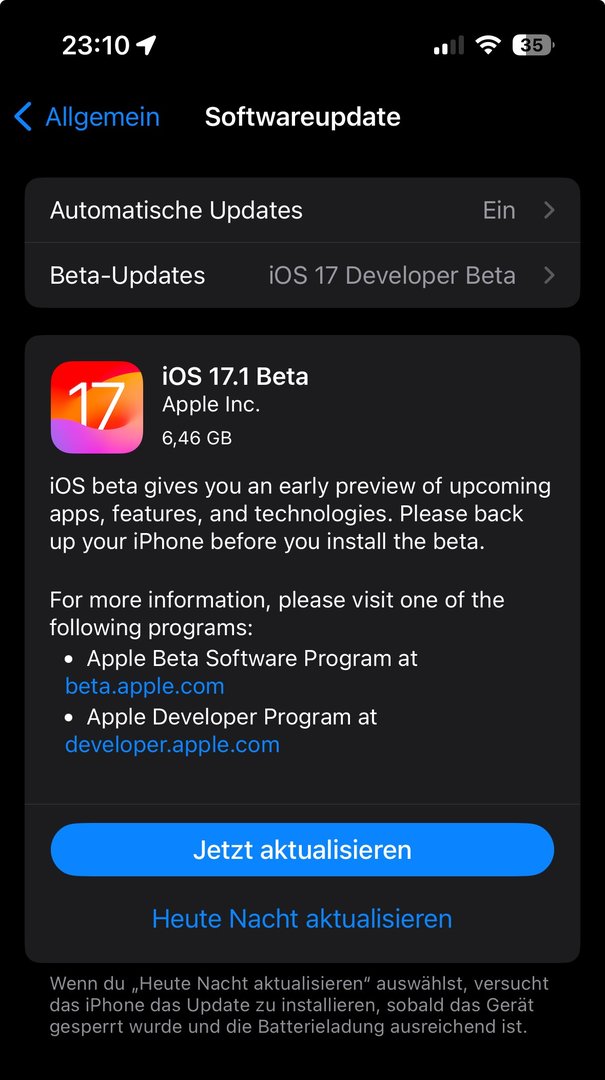Visit the developer.apple.com link
The image size is (605, 1080).
[172, 745]
